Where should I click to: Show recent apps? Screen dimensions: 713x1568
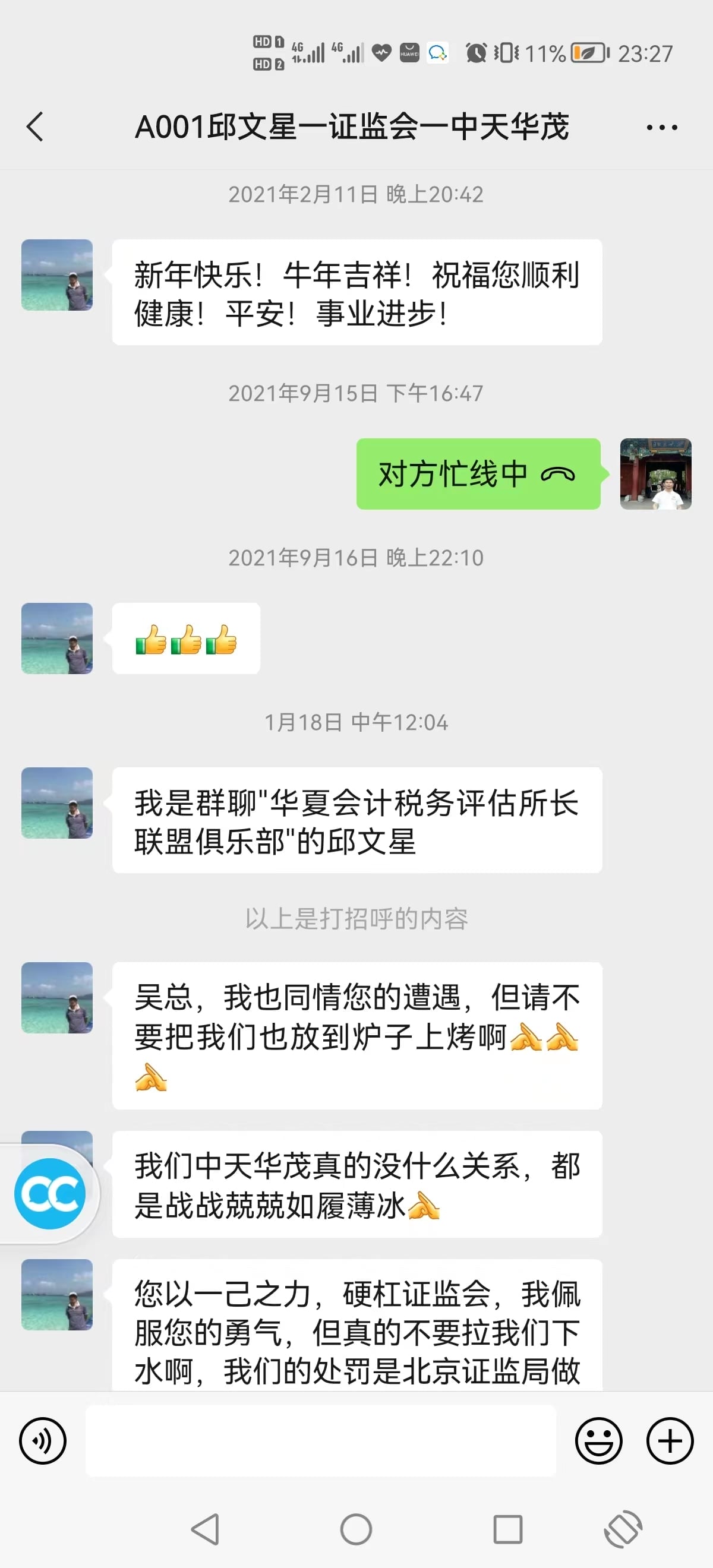click(507, 1528)
